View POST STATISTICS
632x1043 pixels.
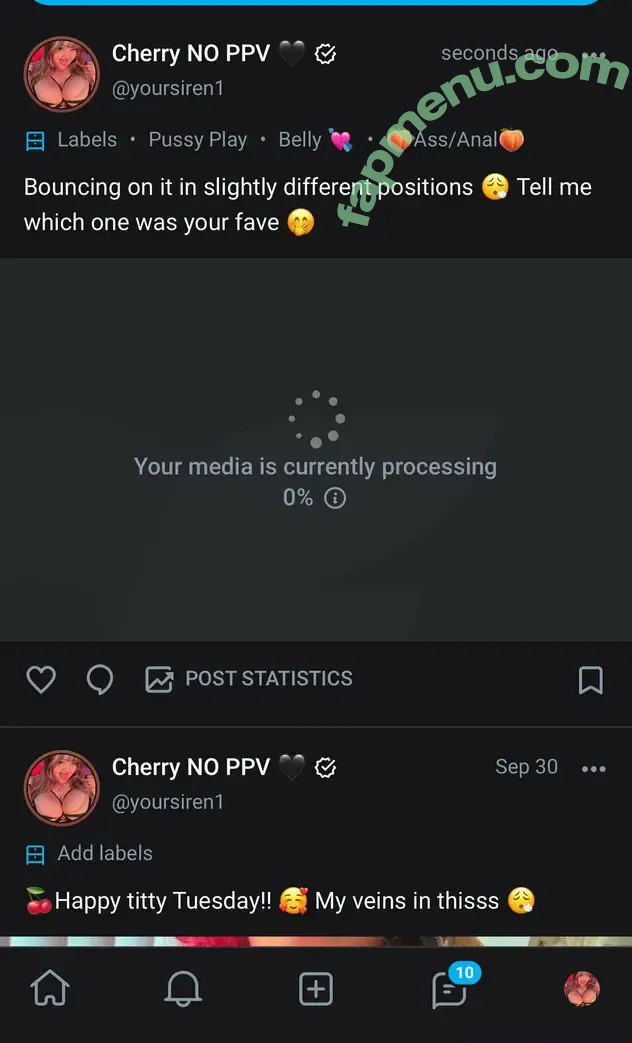[x=249, y=679]
